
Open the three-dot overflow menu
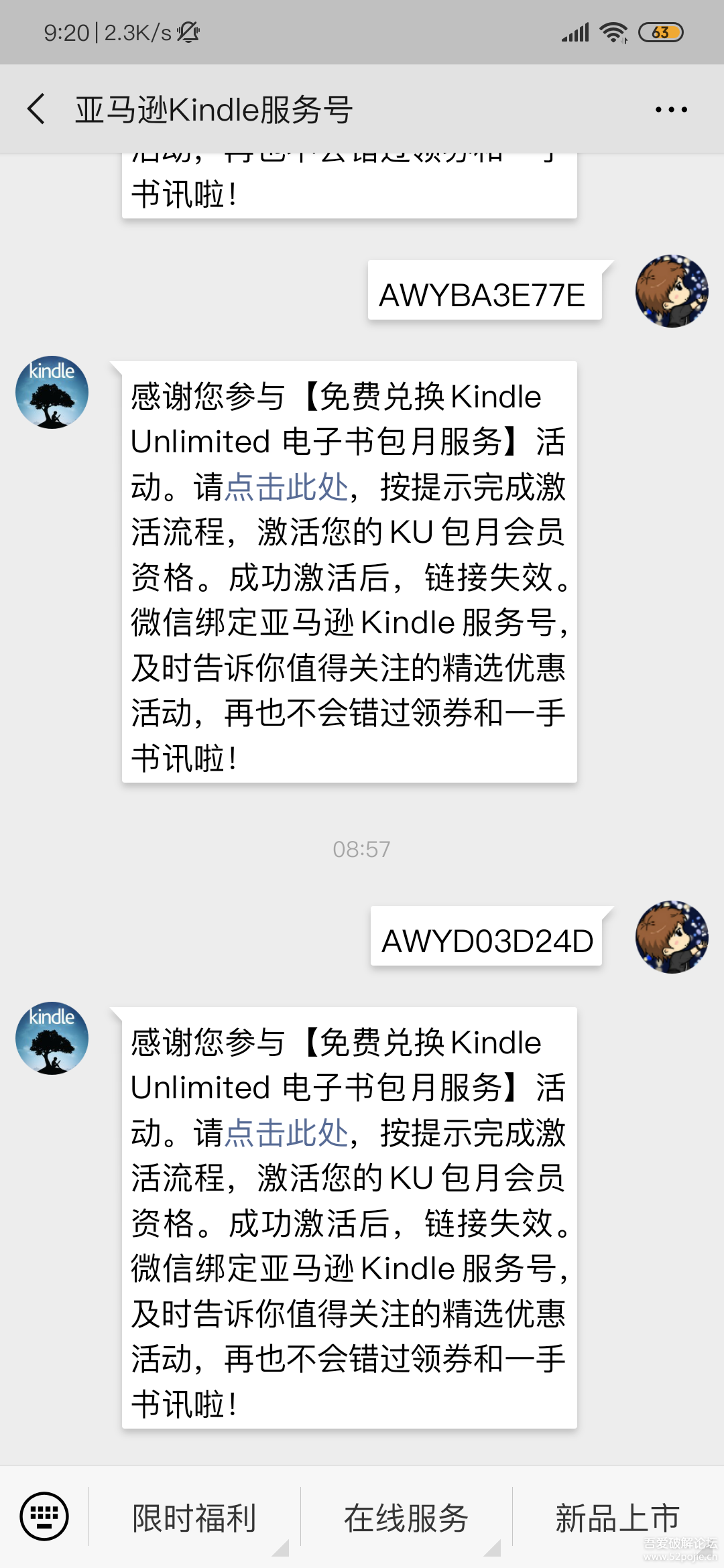point(671,109)
